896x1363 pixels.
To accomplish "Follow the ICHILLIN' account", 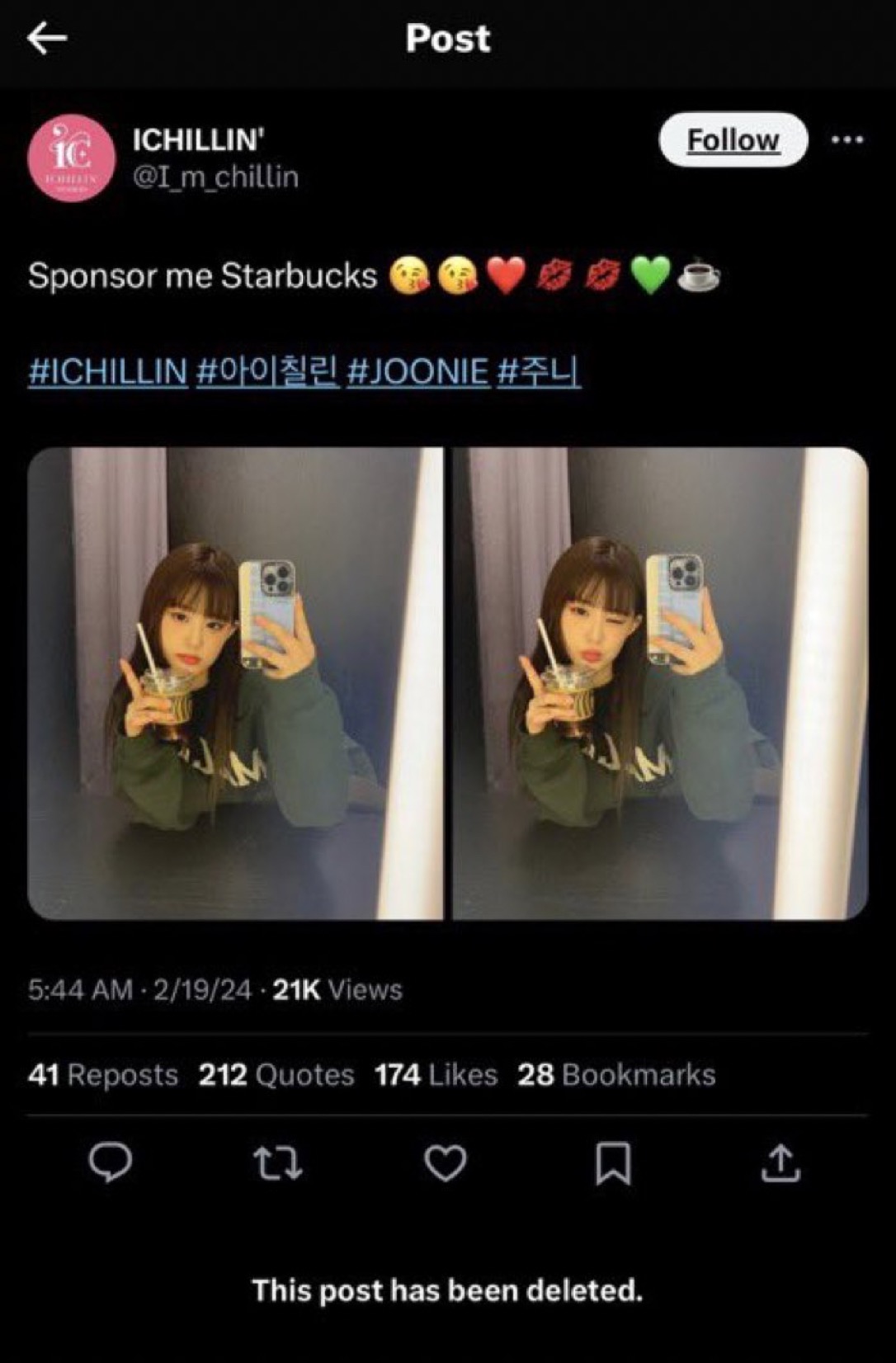I will click(733, 140).
